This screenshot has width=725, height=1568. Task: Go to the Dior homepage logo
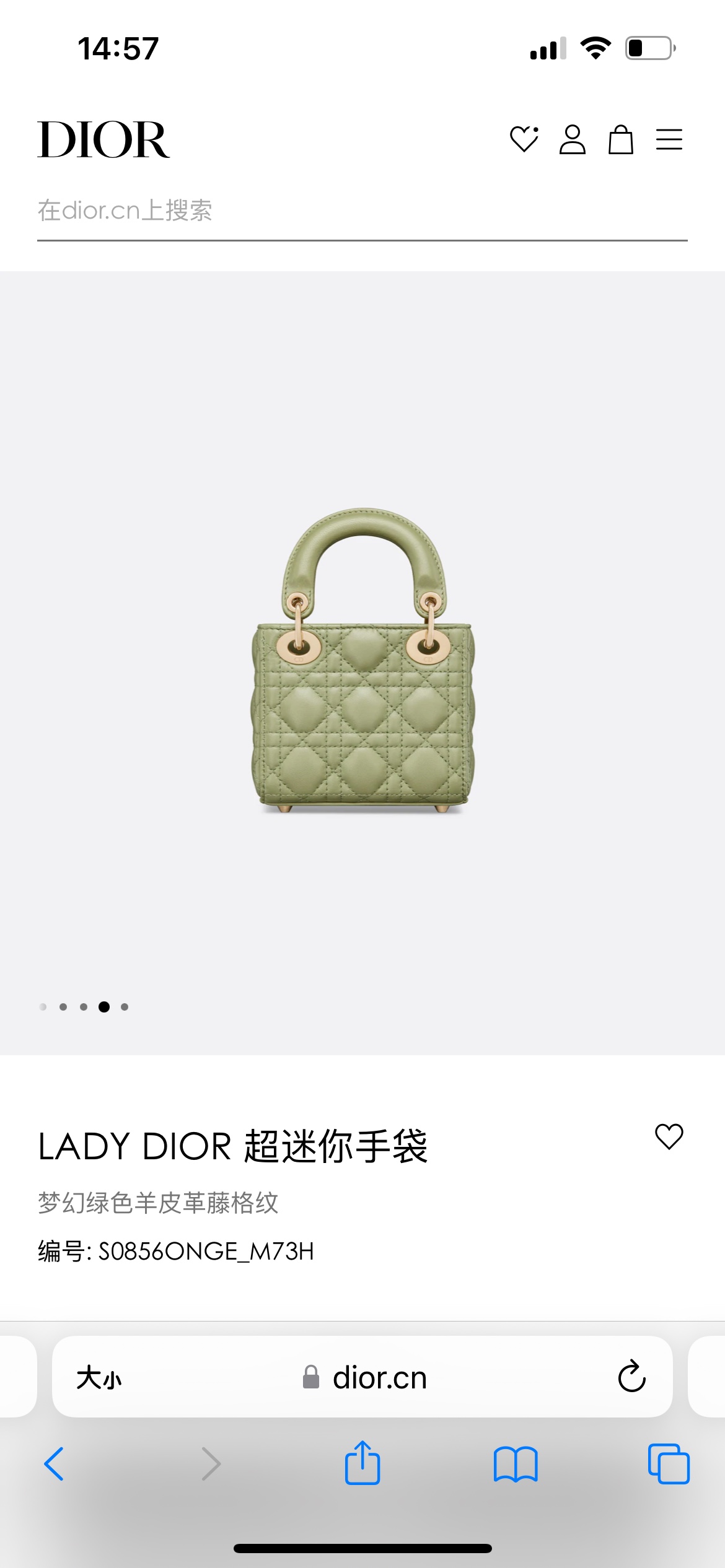pyautogui.click(x=103, y=139)
